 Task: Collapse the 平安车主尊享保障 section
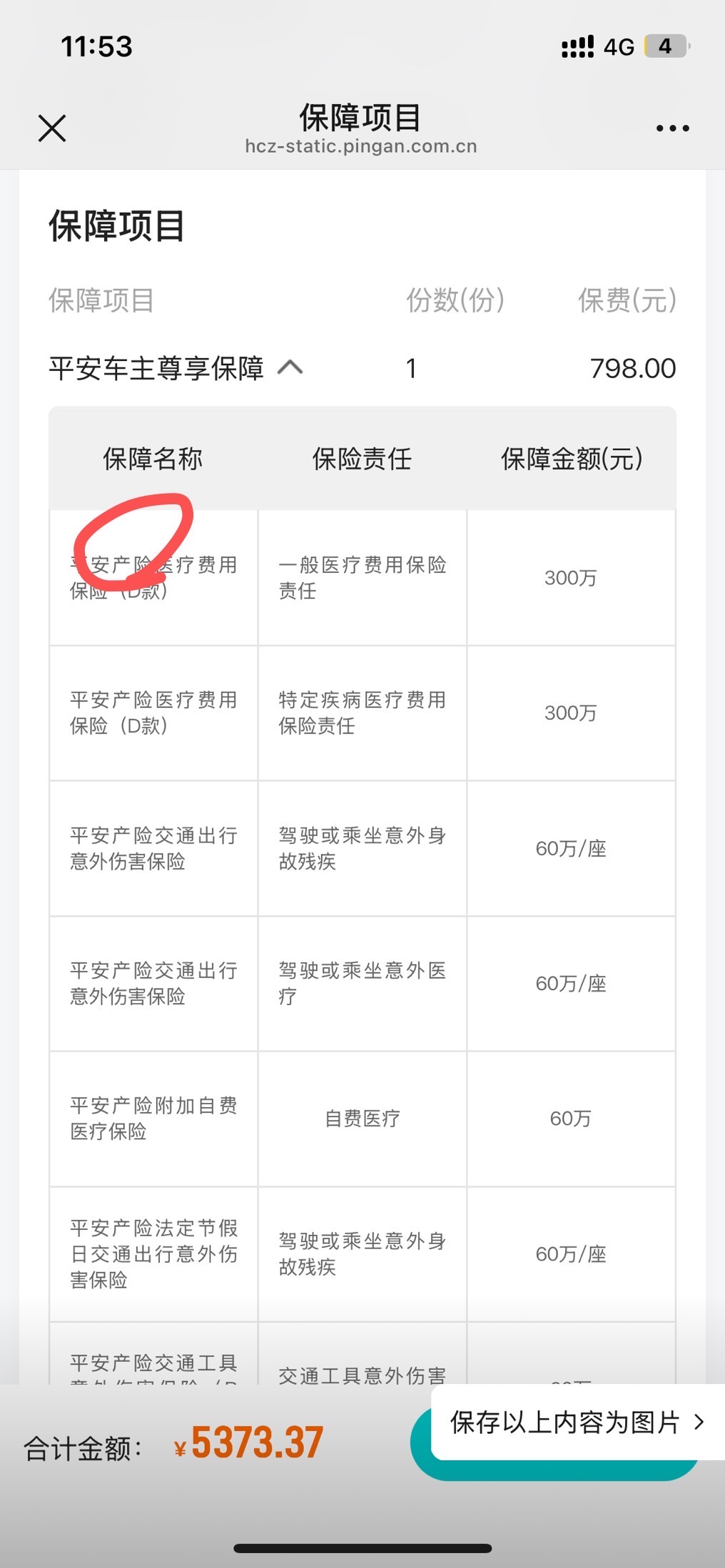[x=290, y=368]
